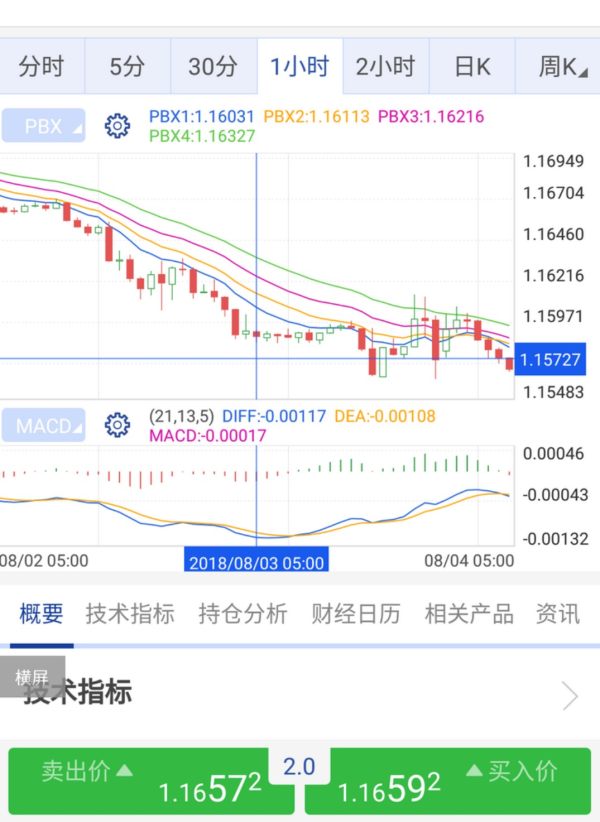Buy at 买入价 1.16592
This screenshot has width=600, height=822.
pos(447,781)
